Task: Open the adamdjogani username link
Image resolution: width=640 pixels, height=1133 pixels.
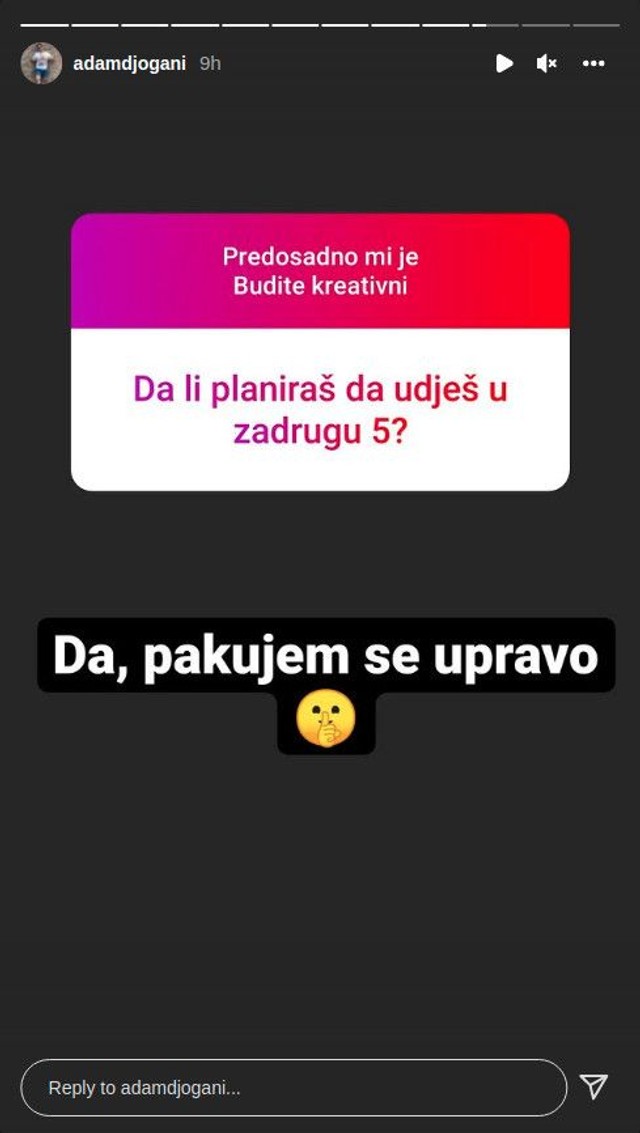Action: click(129, 63)
